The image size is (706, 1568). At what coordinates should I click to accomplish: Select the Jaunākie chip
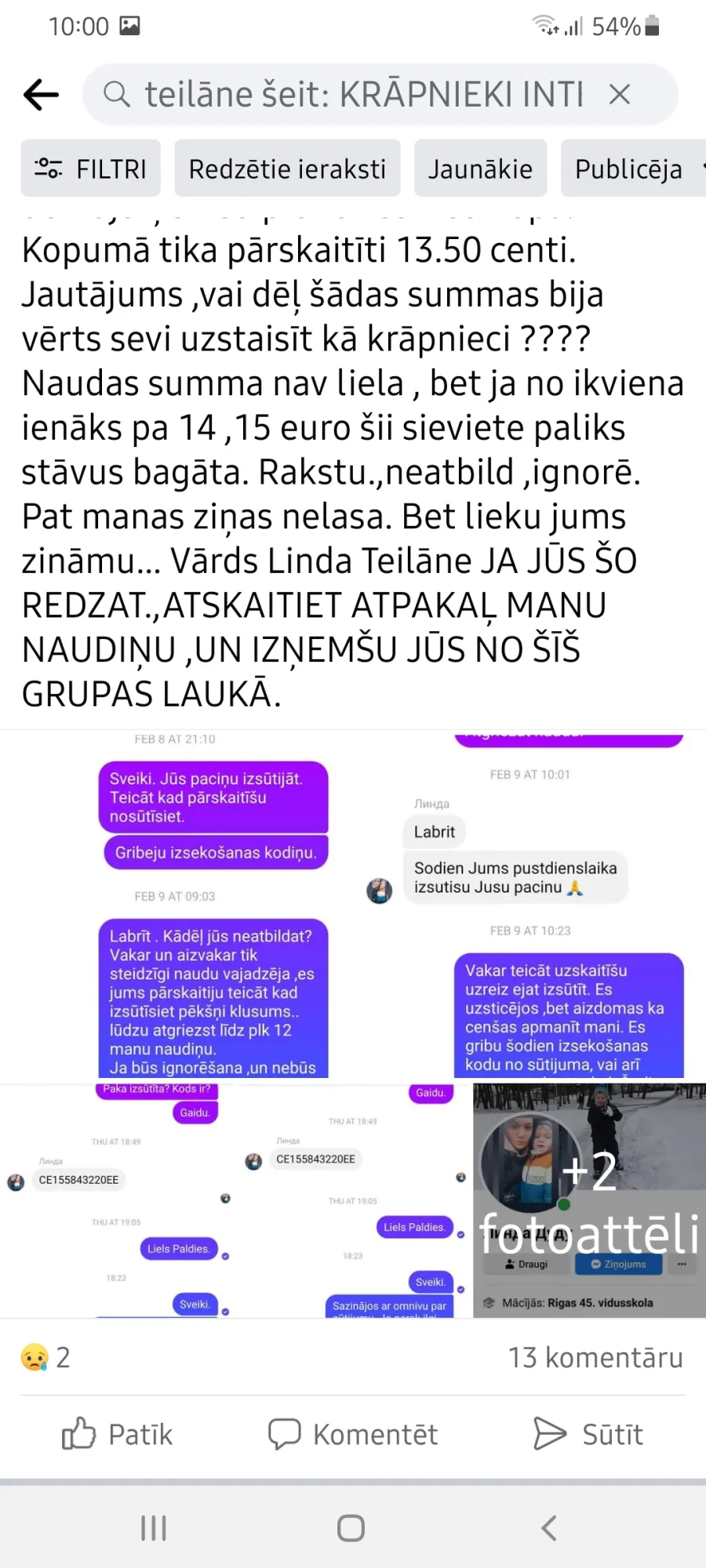pyautogui.click(x=480, y=169)
